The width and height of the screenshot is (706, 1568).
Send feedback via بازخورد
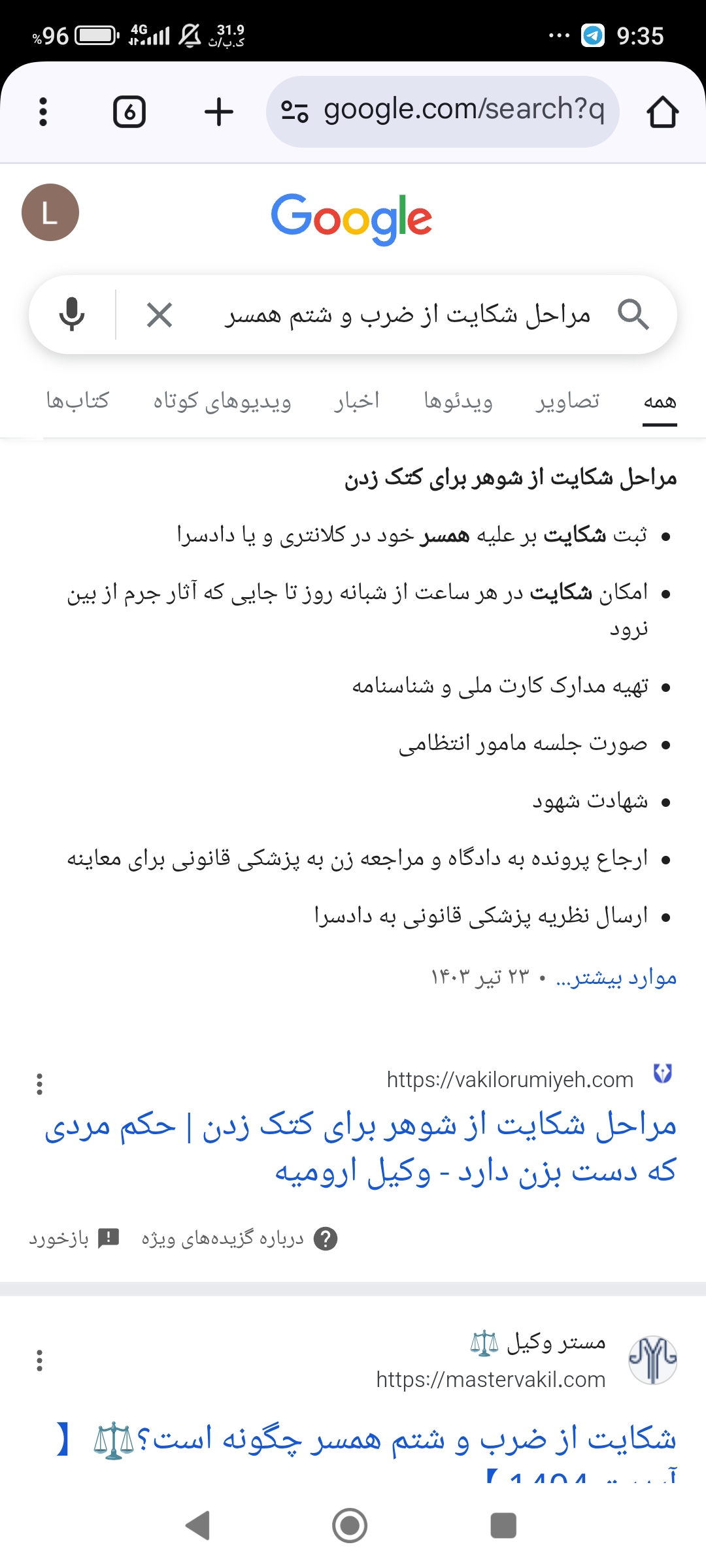point(74,1239)
